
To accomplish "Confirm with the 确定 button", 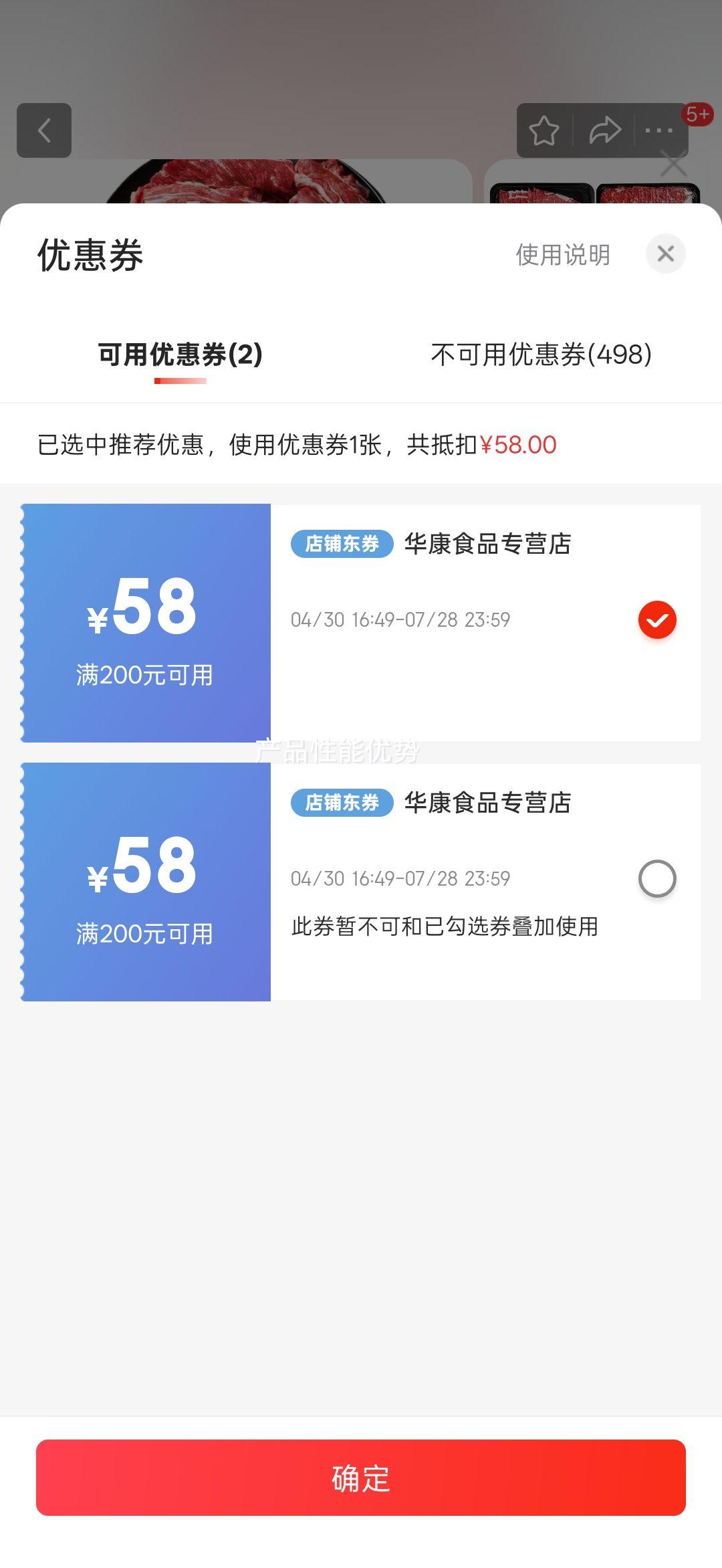I will click(361, 1478).
